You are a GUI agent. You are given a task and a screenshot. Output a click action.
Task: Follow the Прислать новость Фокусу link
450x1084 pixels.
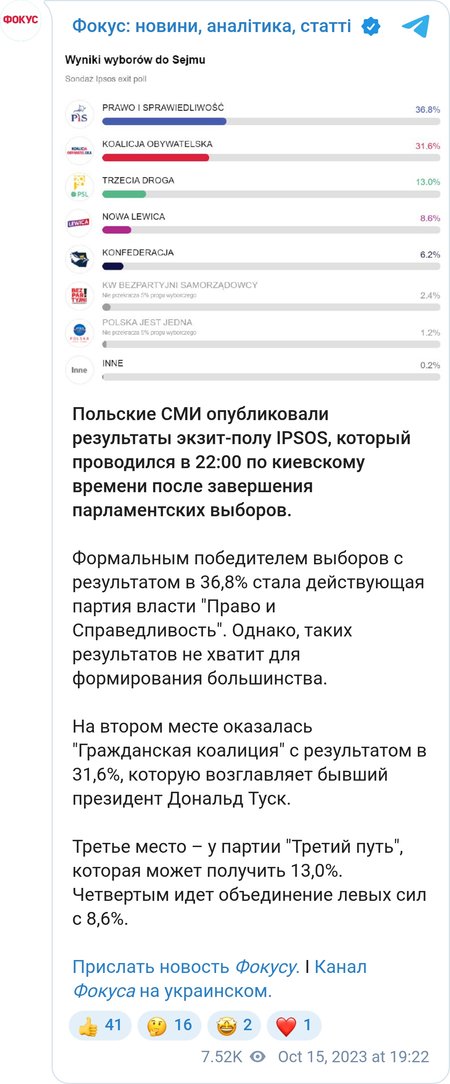pos(185,966)
